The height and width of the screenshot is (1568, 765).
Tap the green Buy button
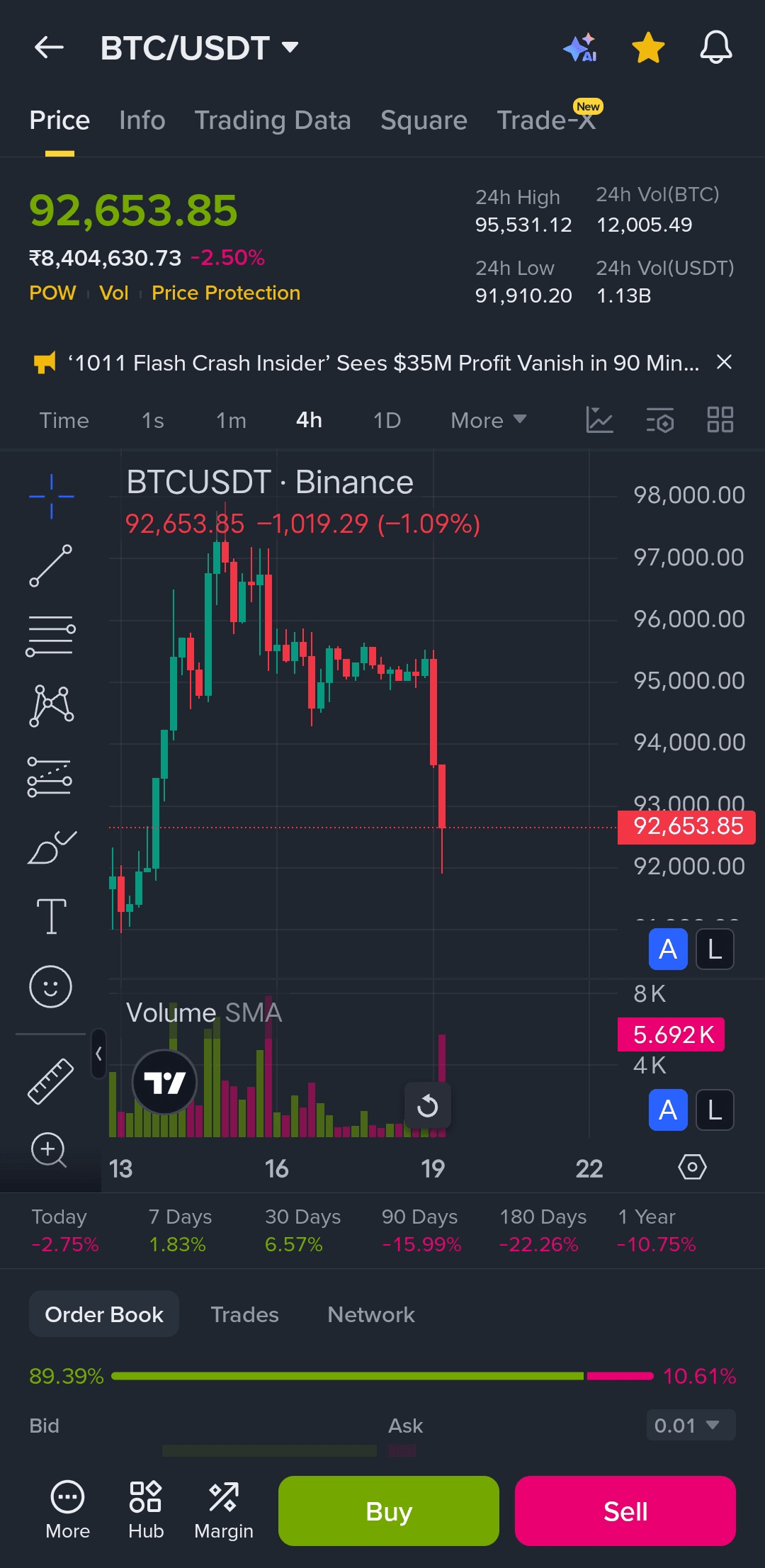pyautogui.click(x=388, y=1511)
